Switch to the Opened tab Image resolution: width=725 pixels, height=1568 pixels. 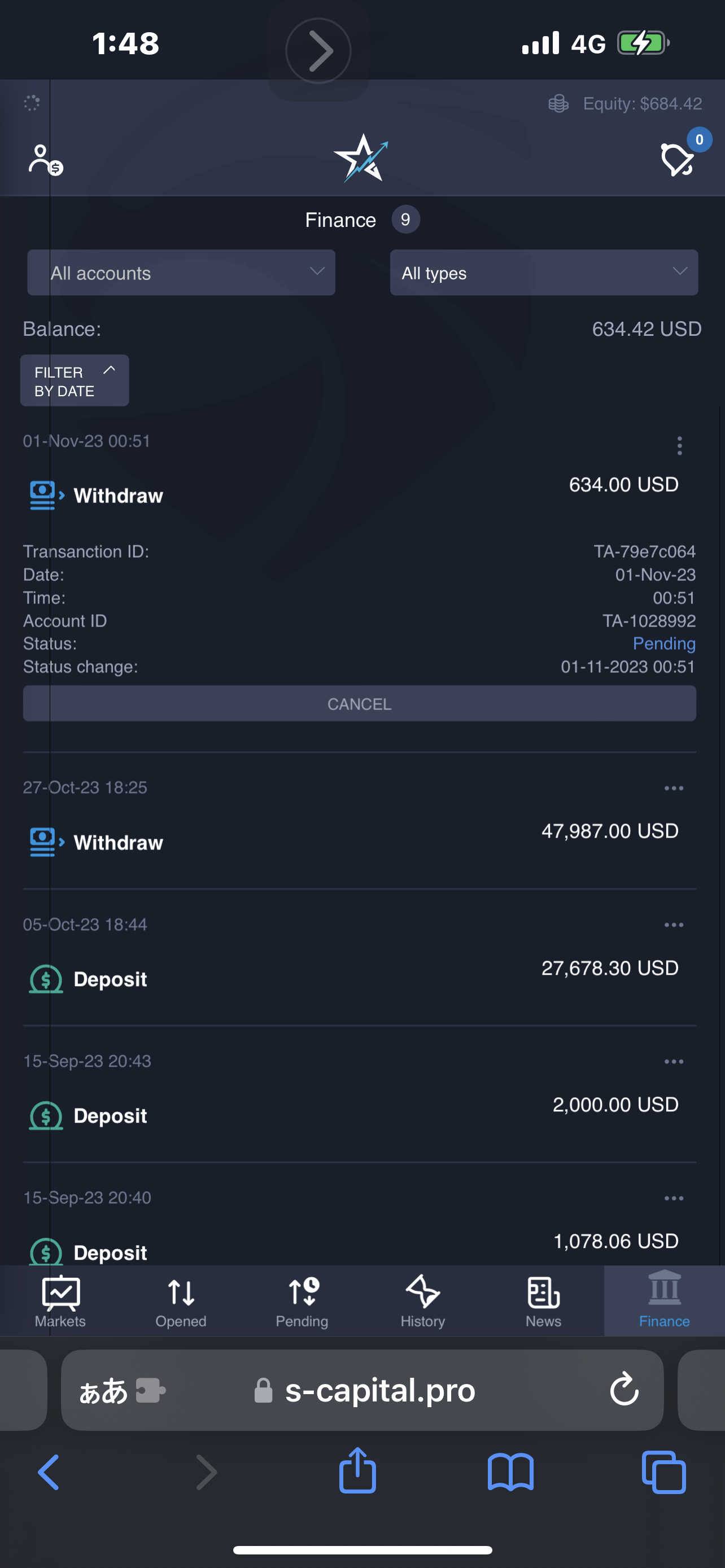(181, 1302)
